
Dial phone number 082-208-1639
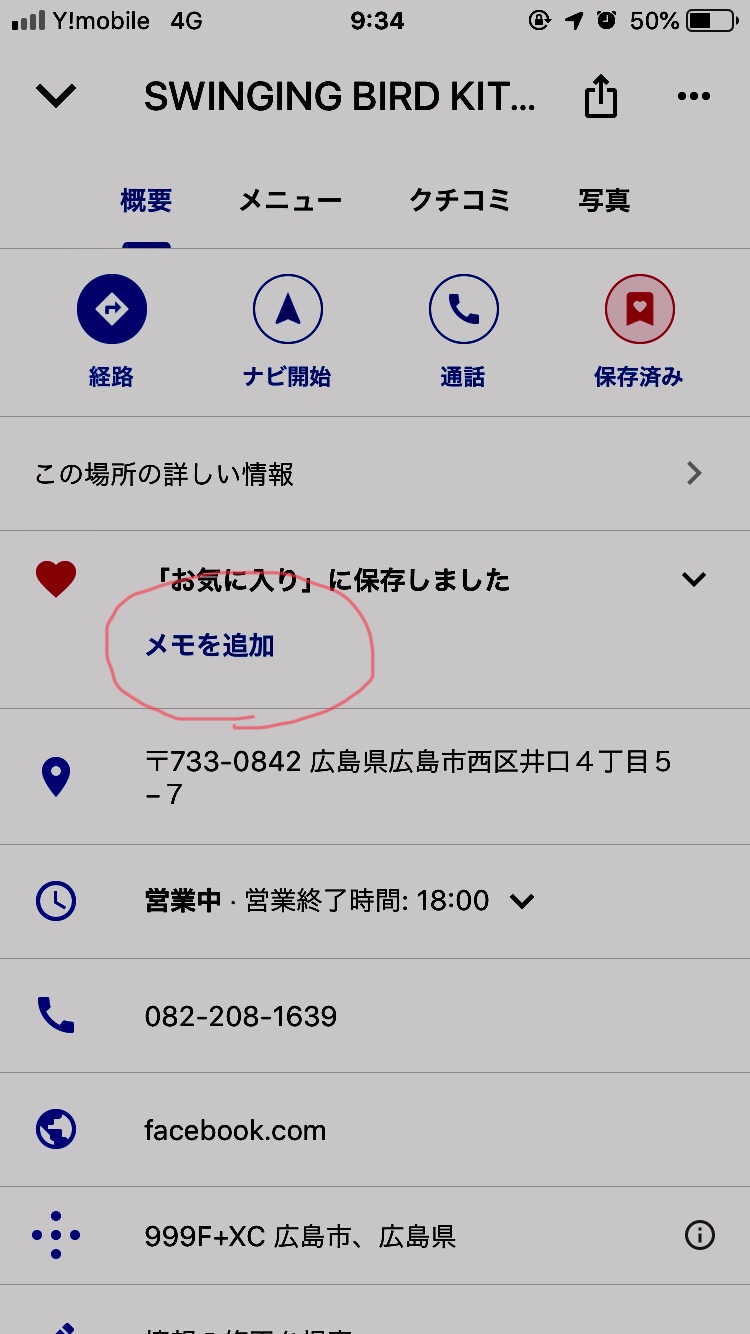click(x=241, y=1017)
